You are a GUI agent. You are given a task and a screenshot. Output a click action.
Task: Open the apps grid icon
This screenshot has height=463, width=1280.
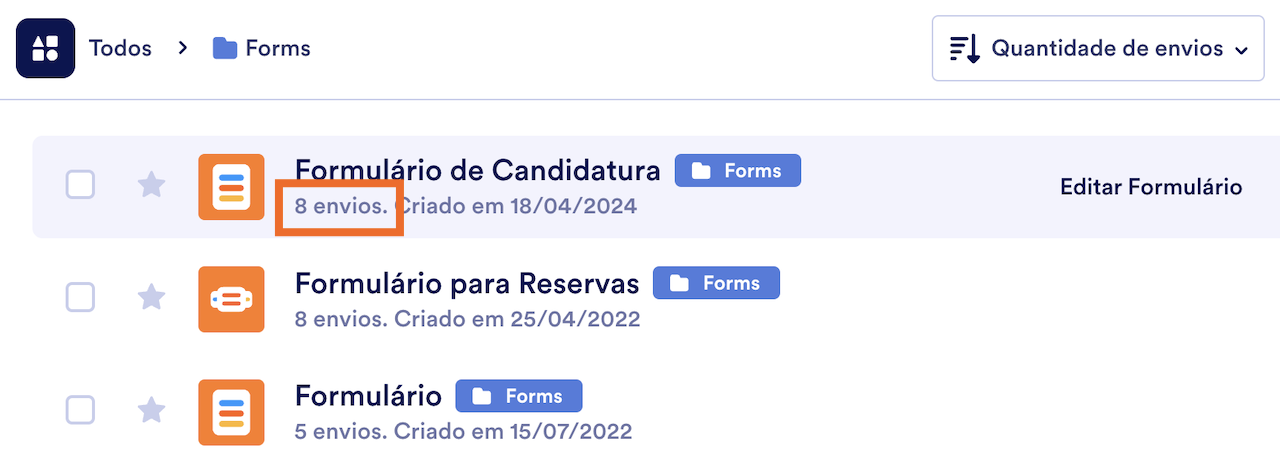coord(45,48)
